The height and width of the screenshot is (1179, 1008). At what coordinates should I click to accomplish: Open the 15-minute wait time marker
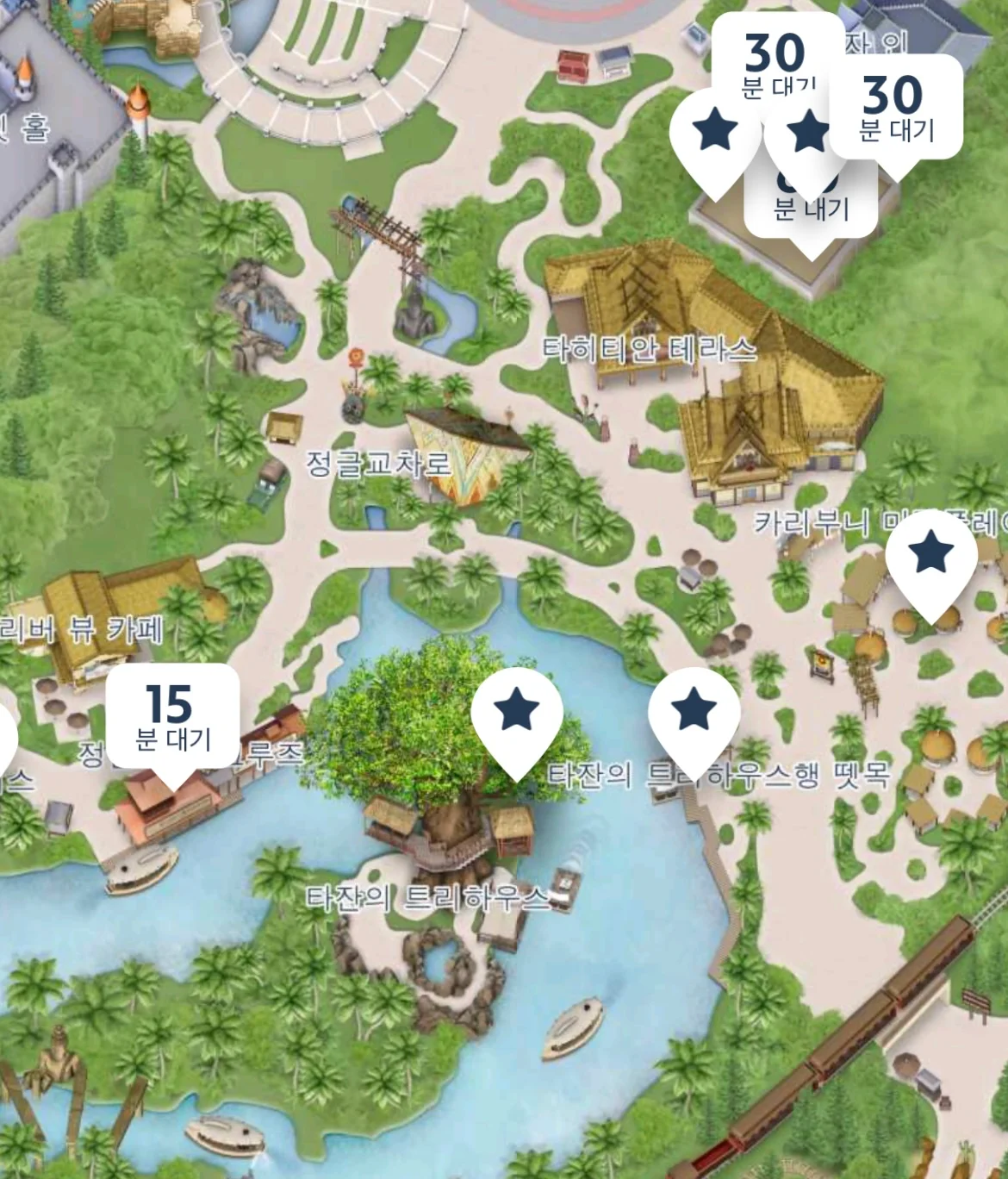pos(172,717)
